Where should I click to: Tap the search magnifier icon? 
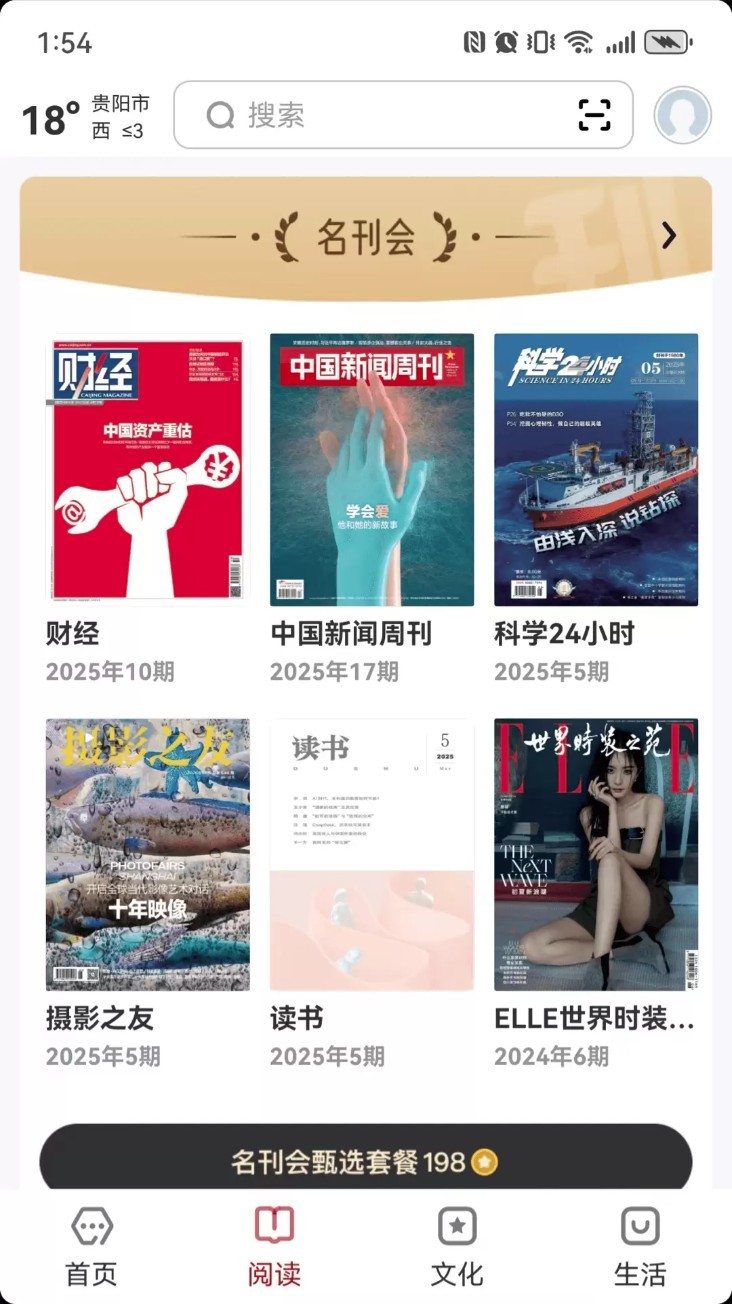[219, 114]
